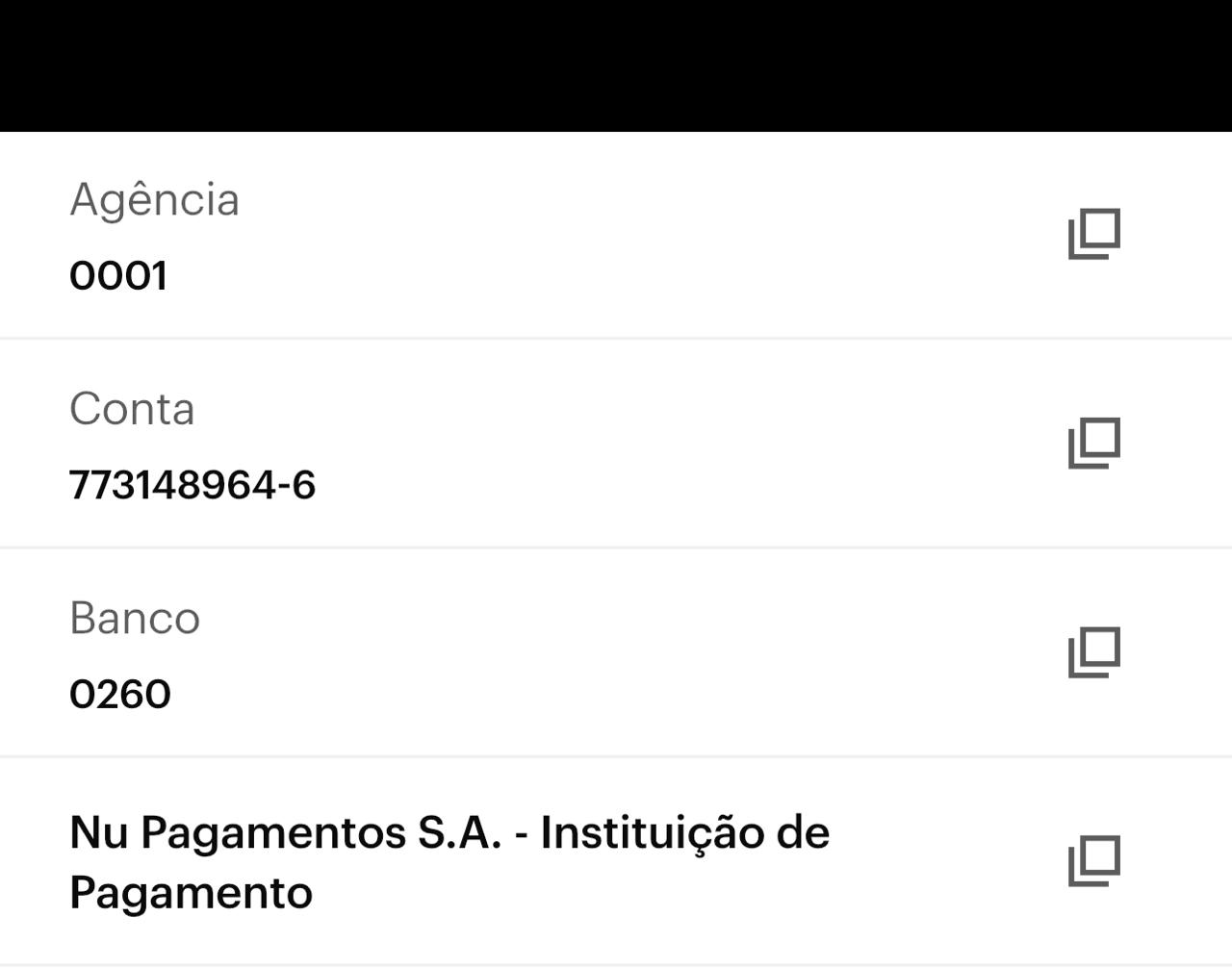
Task: Copy the Nu Pagamentos S.A. institution name
Action: [x=1094, y=861]
